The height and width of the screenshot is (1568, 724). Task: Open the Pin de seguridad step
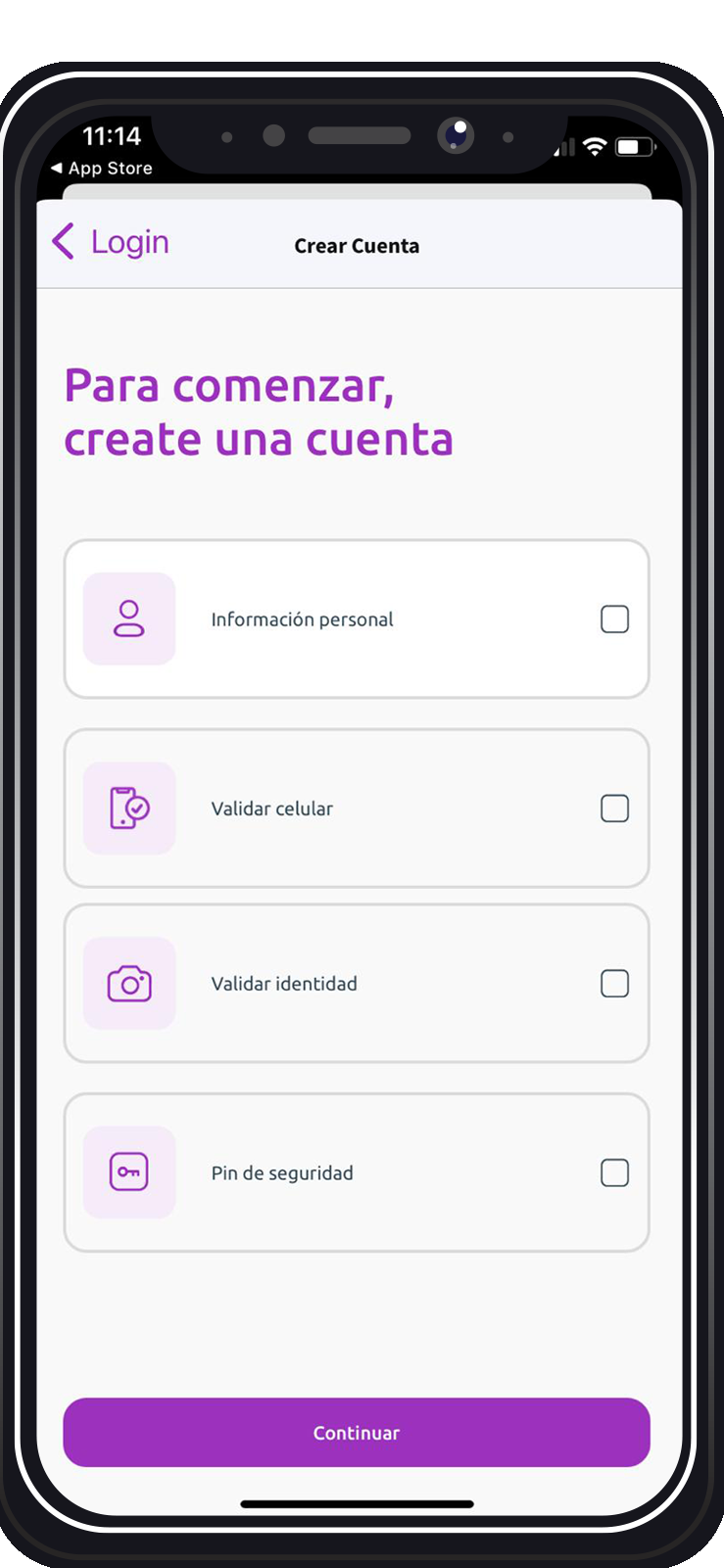point(357,1172)
